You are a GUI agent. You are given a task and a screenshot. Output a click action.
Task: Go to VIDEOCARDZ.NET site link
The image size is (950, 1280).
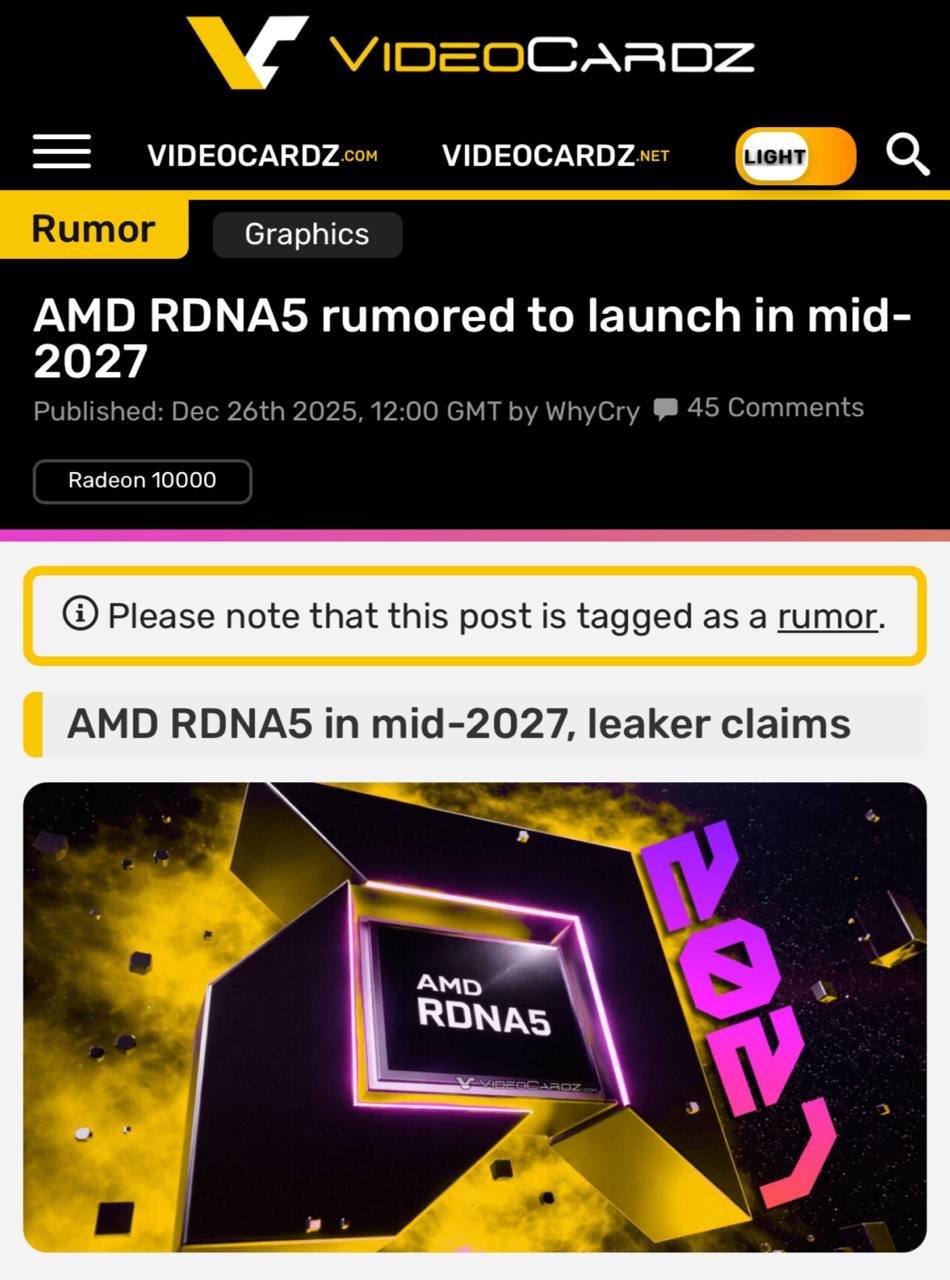(555, 156)
